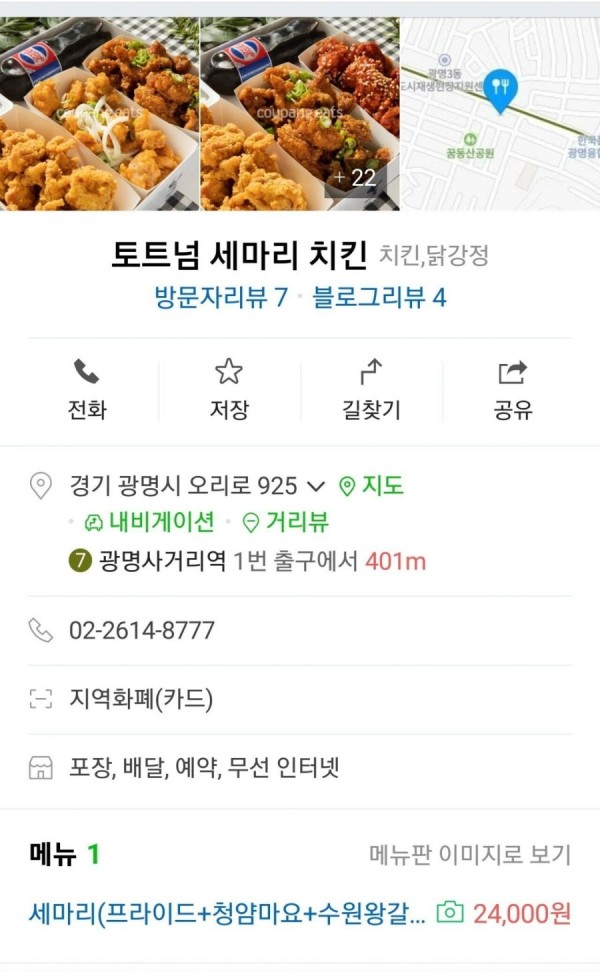Dial the phone number 02-2614-8777
Screen dimensions: 600x972
click(141, 631)
